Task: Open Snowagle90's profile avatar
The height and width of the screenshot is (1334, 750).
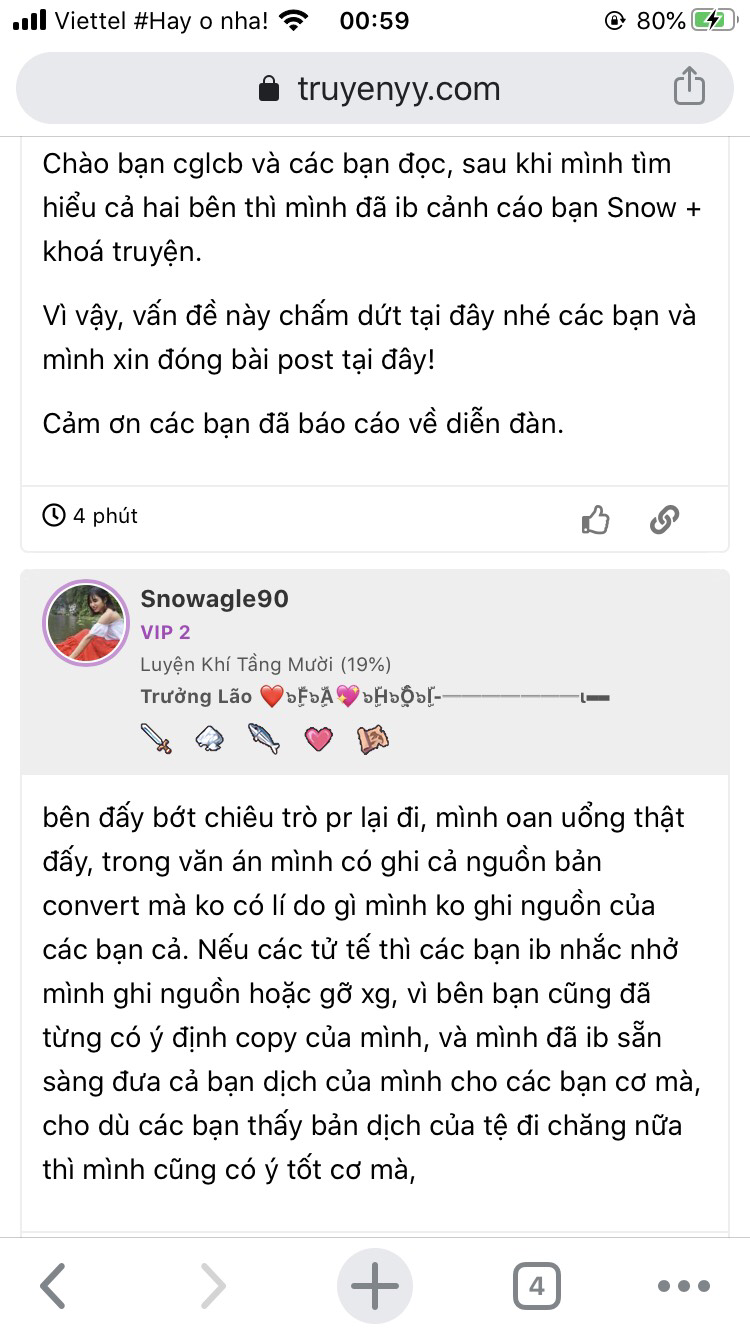Action: coord(85,623)
